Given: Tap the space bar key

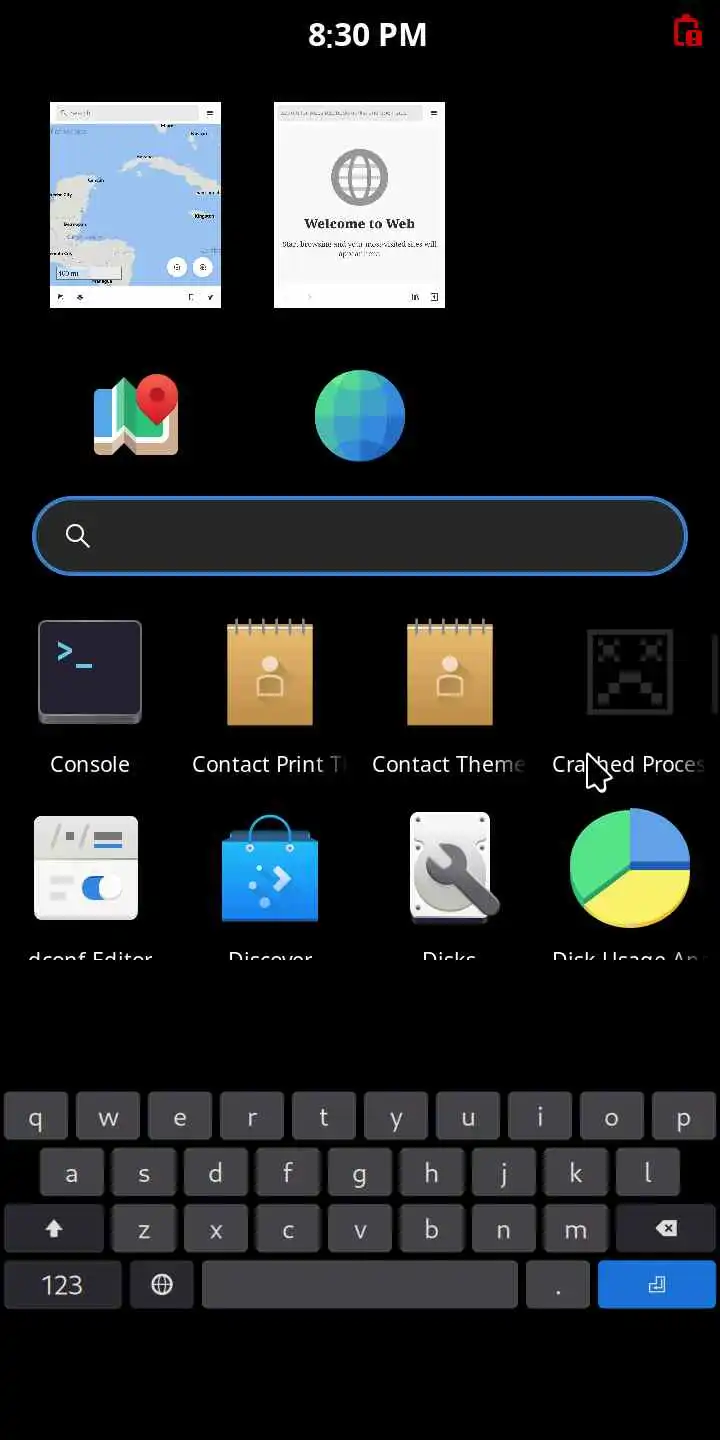Looking at the screenshot, I should (x=360, y=1285).
